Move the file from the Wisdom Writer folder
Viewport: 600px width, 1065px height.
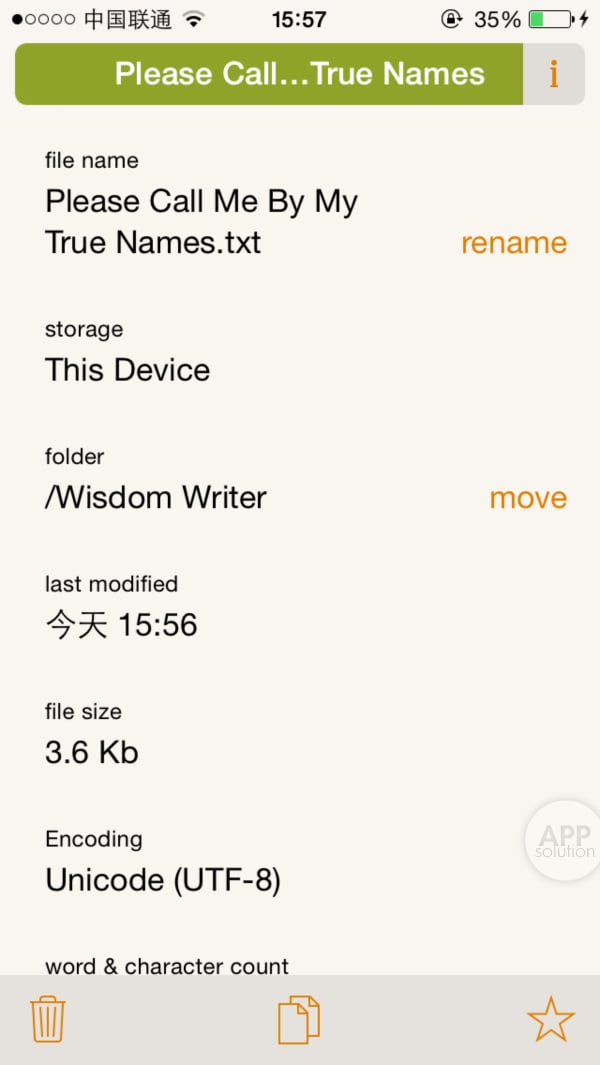pos(527,498)
